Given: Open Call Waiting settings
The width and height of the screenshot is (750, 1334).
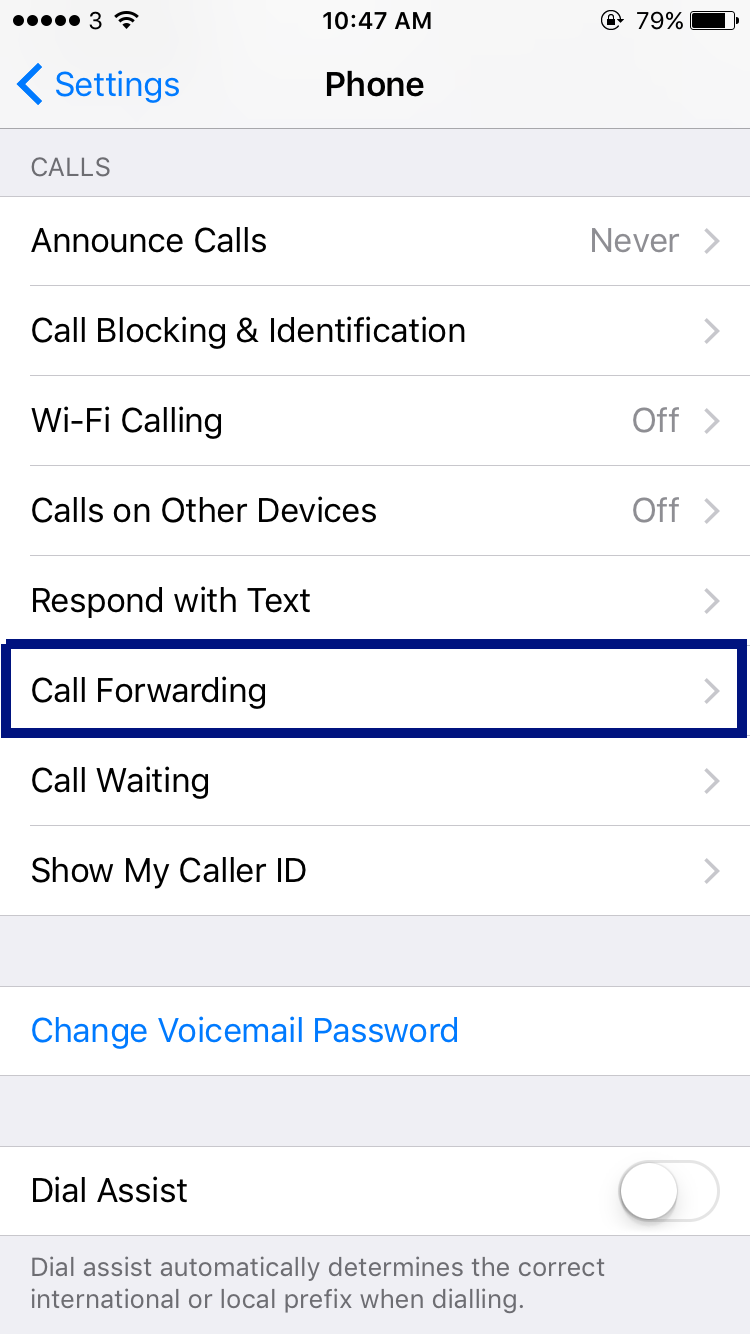Looking at the screenshot, I should pyautogui.click(x=375, y=781).
